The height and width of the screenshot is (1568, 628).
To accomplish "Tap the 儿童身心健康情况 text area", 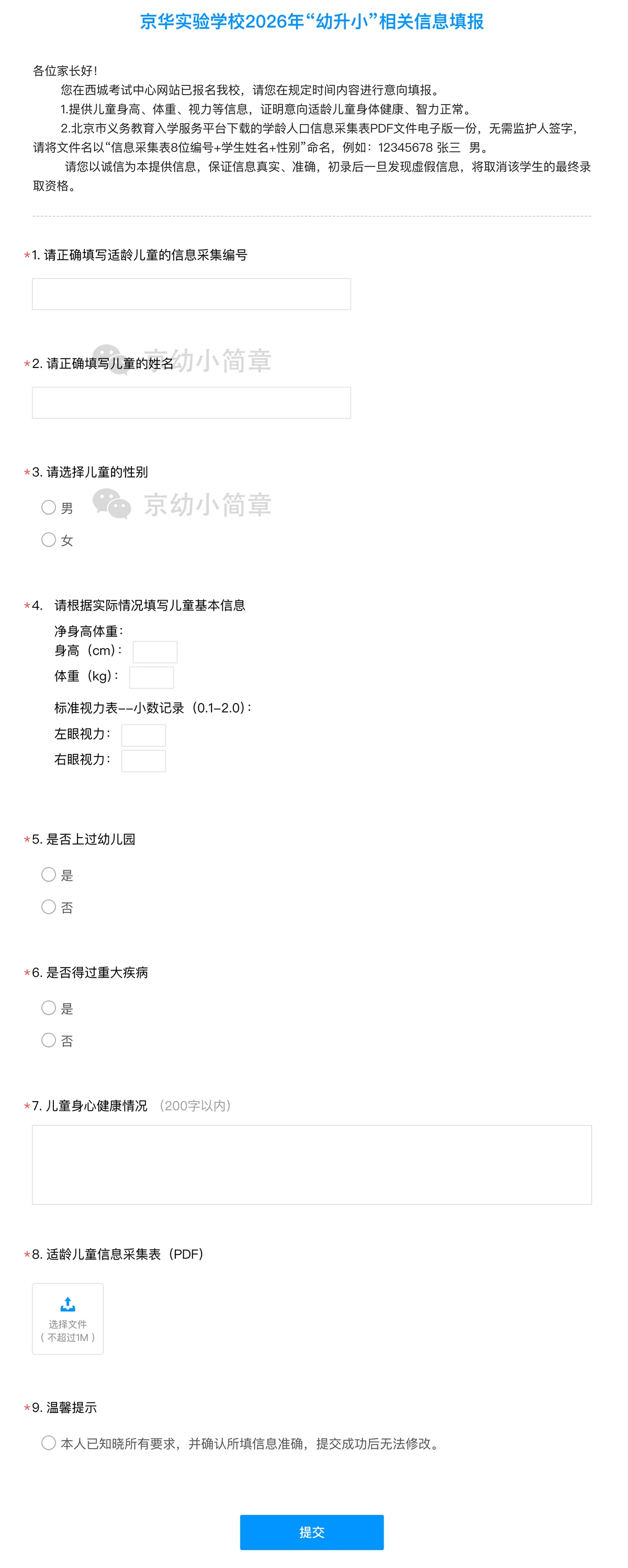I will coord(311,1164).
